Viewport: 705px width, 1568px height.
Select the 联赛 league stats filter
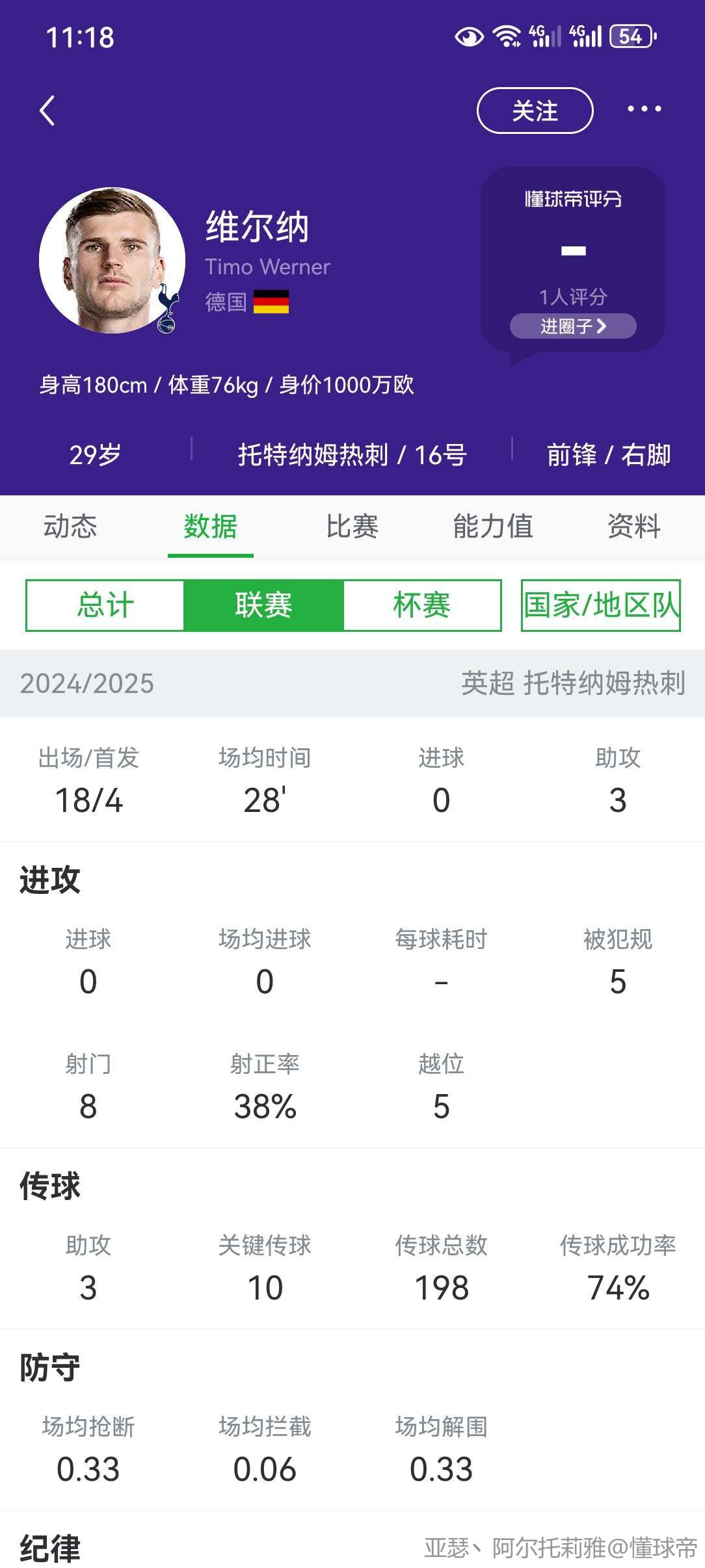click(x=263, y=605)
